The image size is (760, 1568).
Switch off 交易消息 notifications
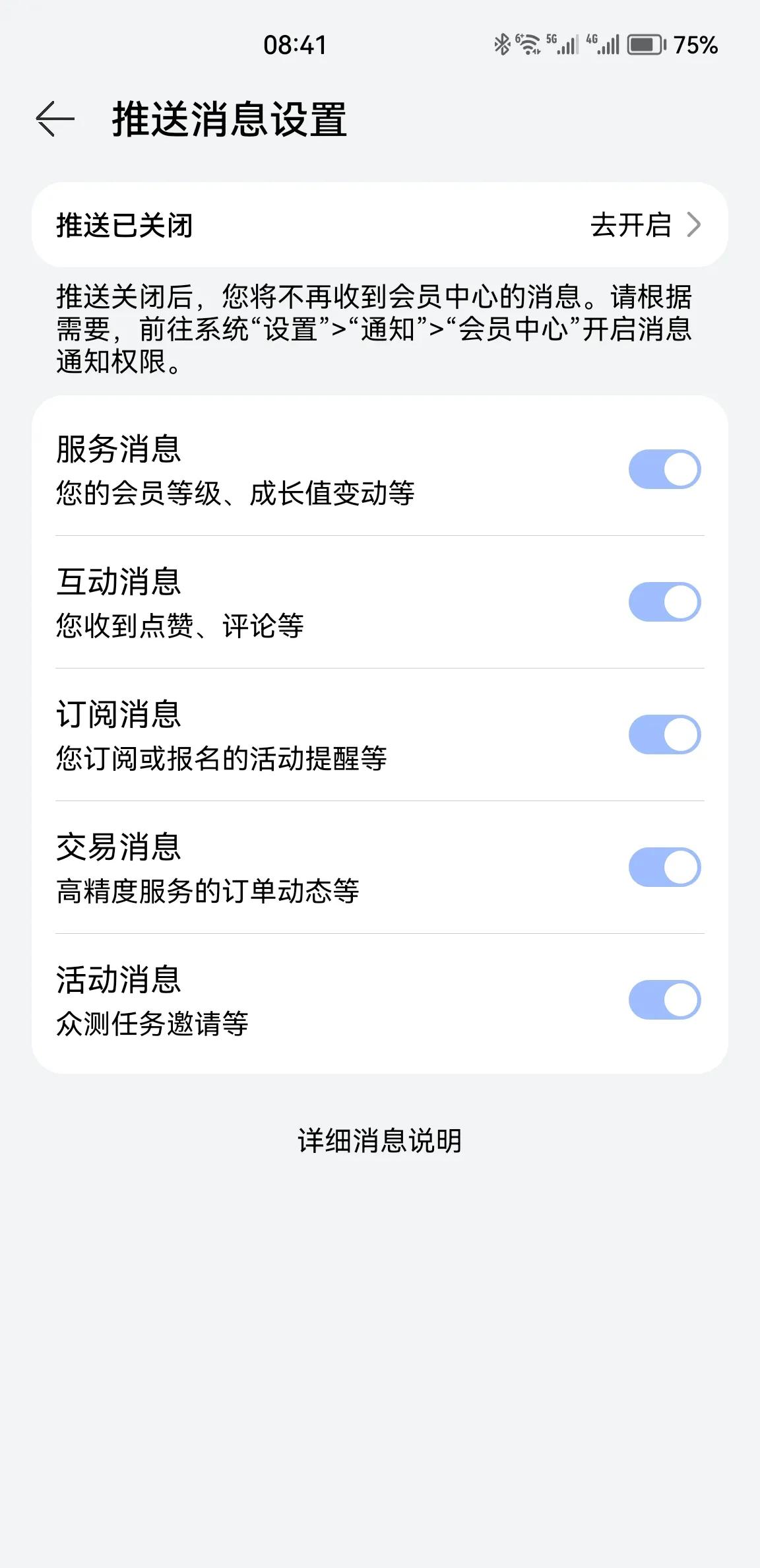pyautogui.click(x=664, y=867)
